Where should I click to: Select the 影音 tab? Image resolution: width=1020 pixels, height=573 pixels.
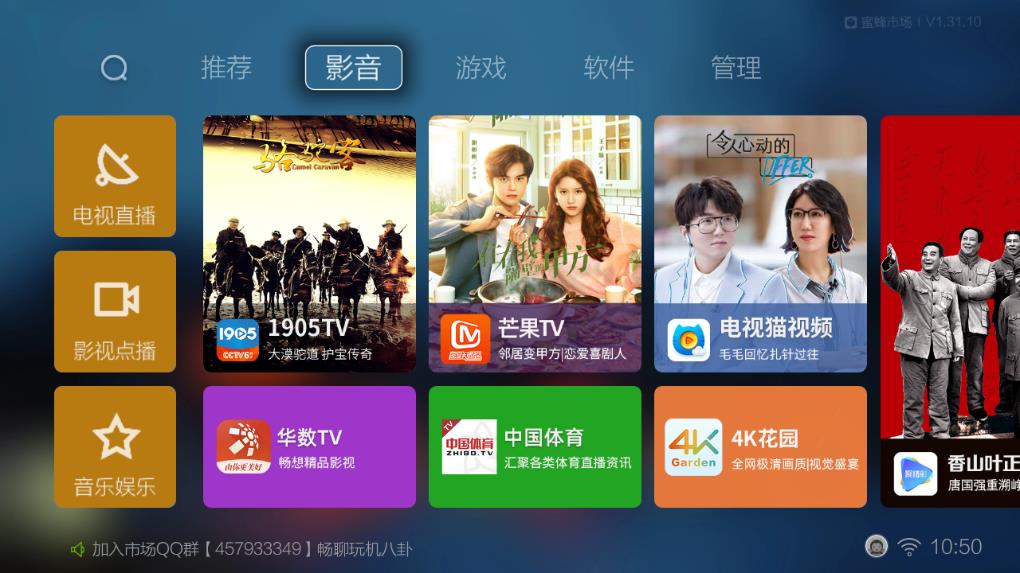[x=353, y=68]
